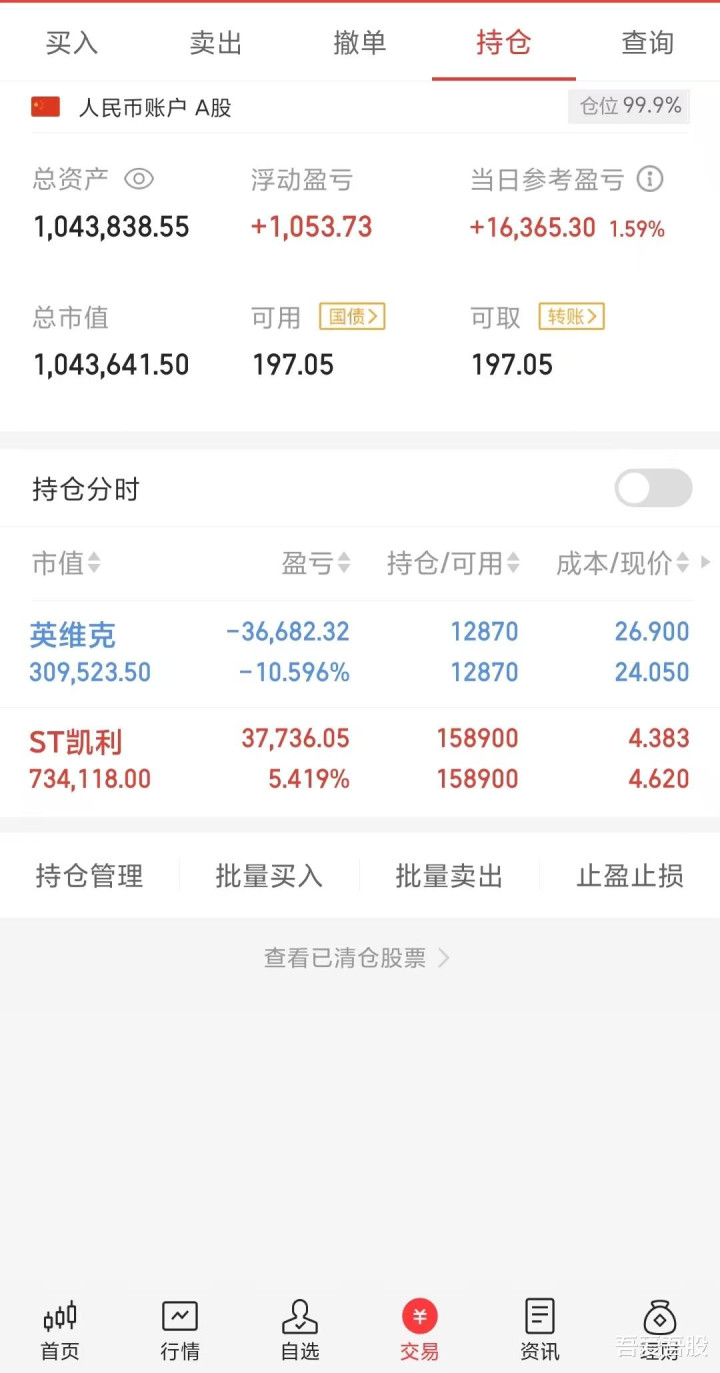This screenshot has width=720, height=1373.
Task: Hide total assets with the eye icon
Action: tap(139, 179)
